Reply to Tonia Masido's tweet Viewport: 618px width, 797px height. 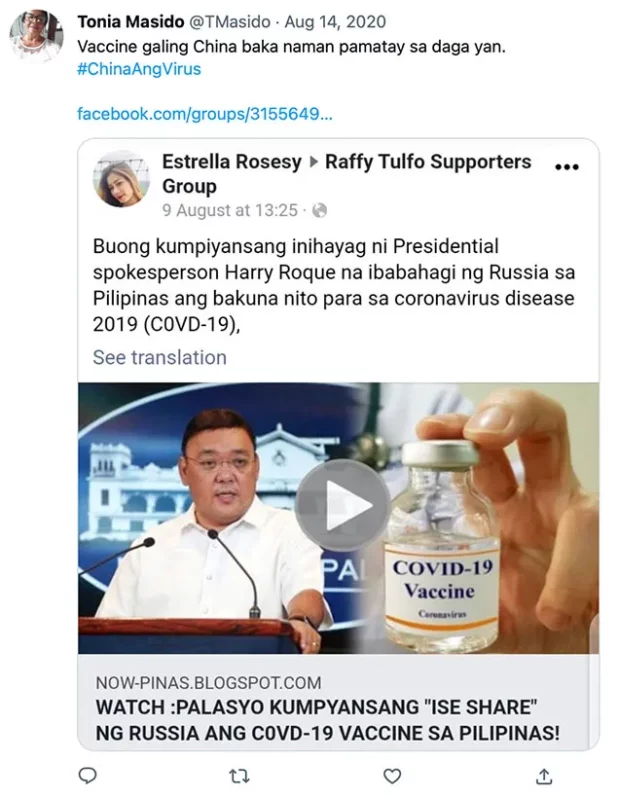pos(88,775)
